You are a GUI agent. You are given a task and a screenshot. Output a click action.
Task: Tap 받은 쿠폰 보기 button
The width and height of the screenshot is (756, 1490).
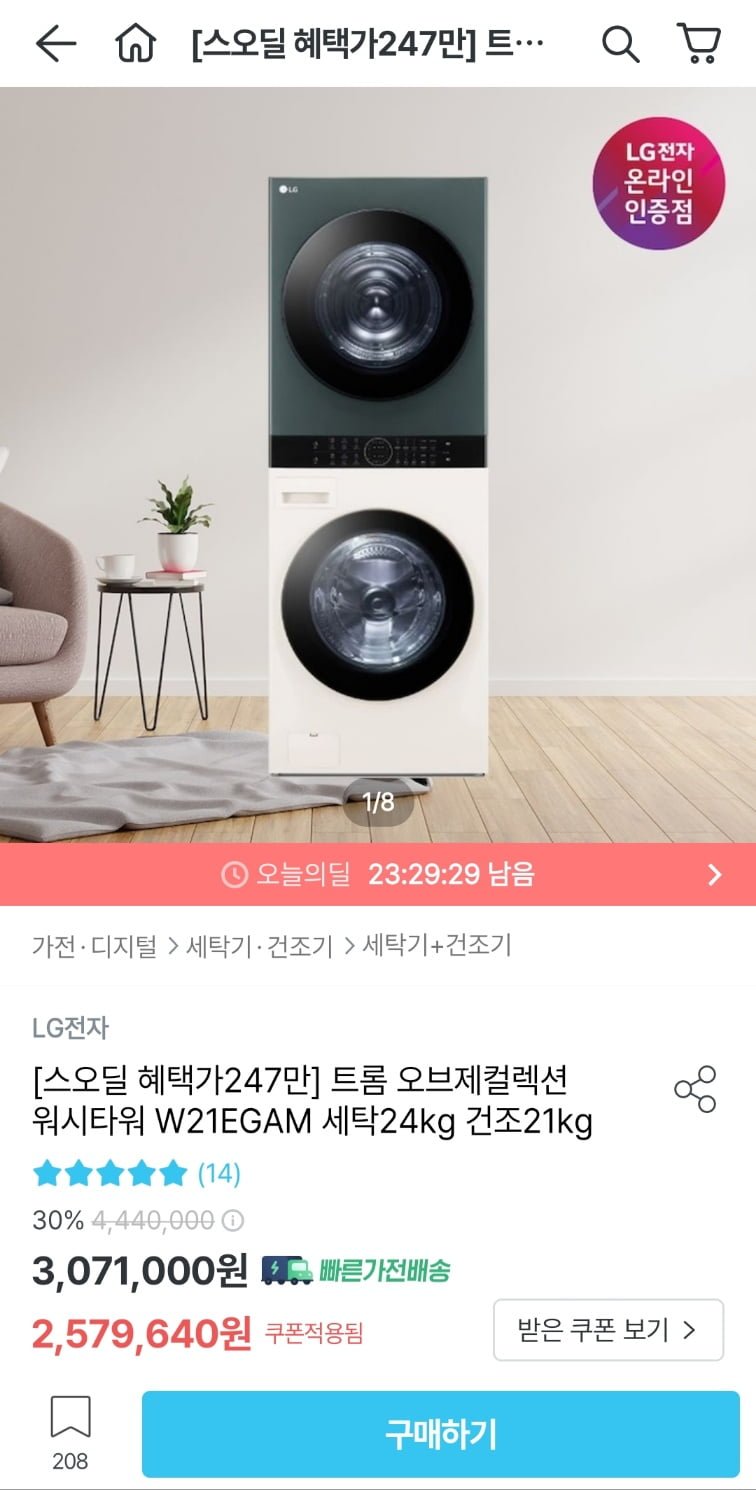click(x=607, y=1330)
